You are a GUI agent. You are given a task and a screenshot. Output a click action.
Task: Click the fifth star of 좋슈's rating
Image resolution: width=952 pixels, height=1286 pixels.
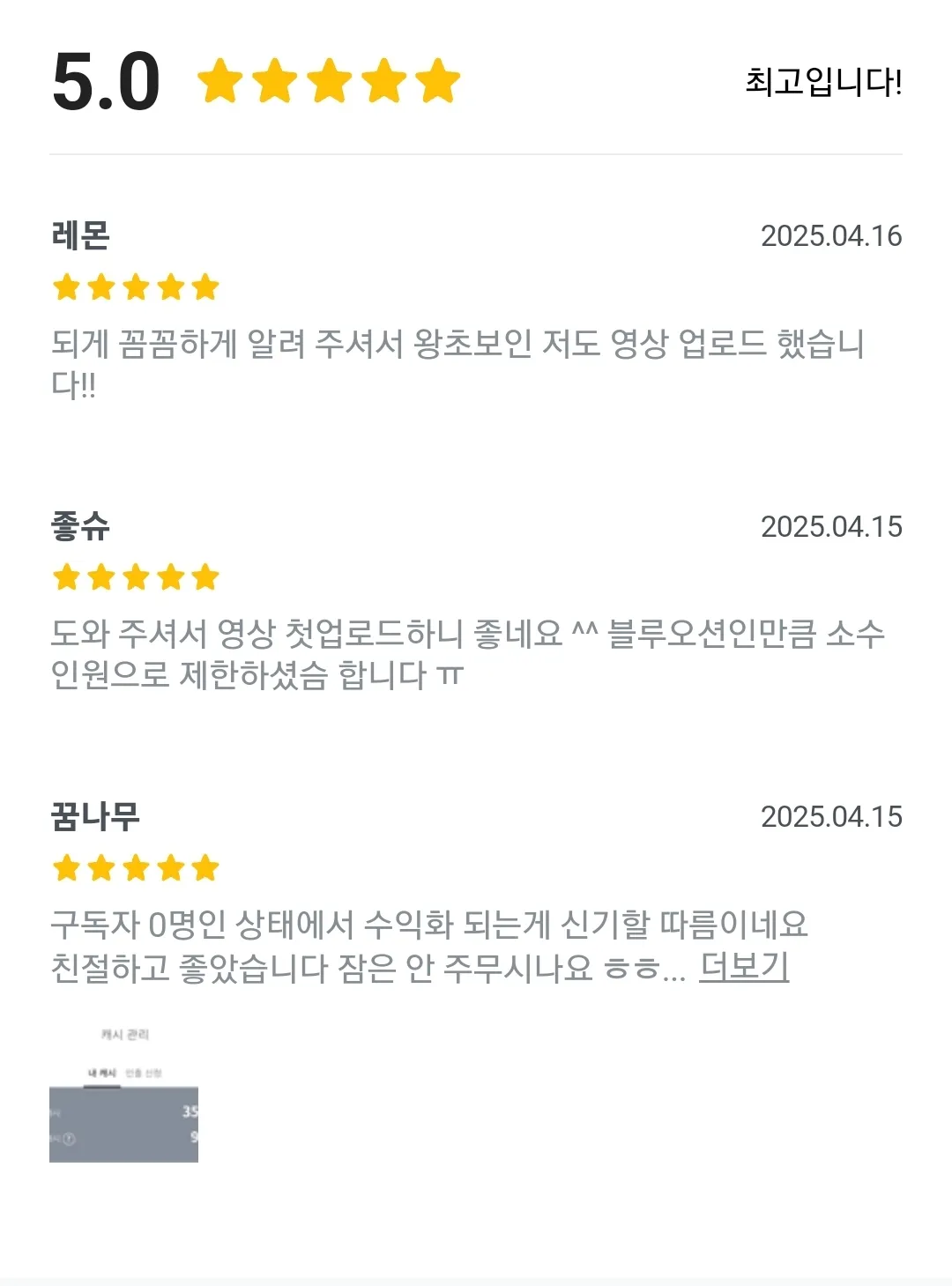point(205,577)
